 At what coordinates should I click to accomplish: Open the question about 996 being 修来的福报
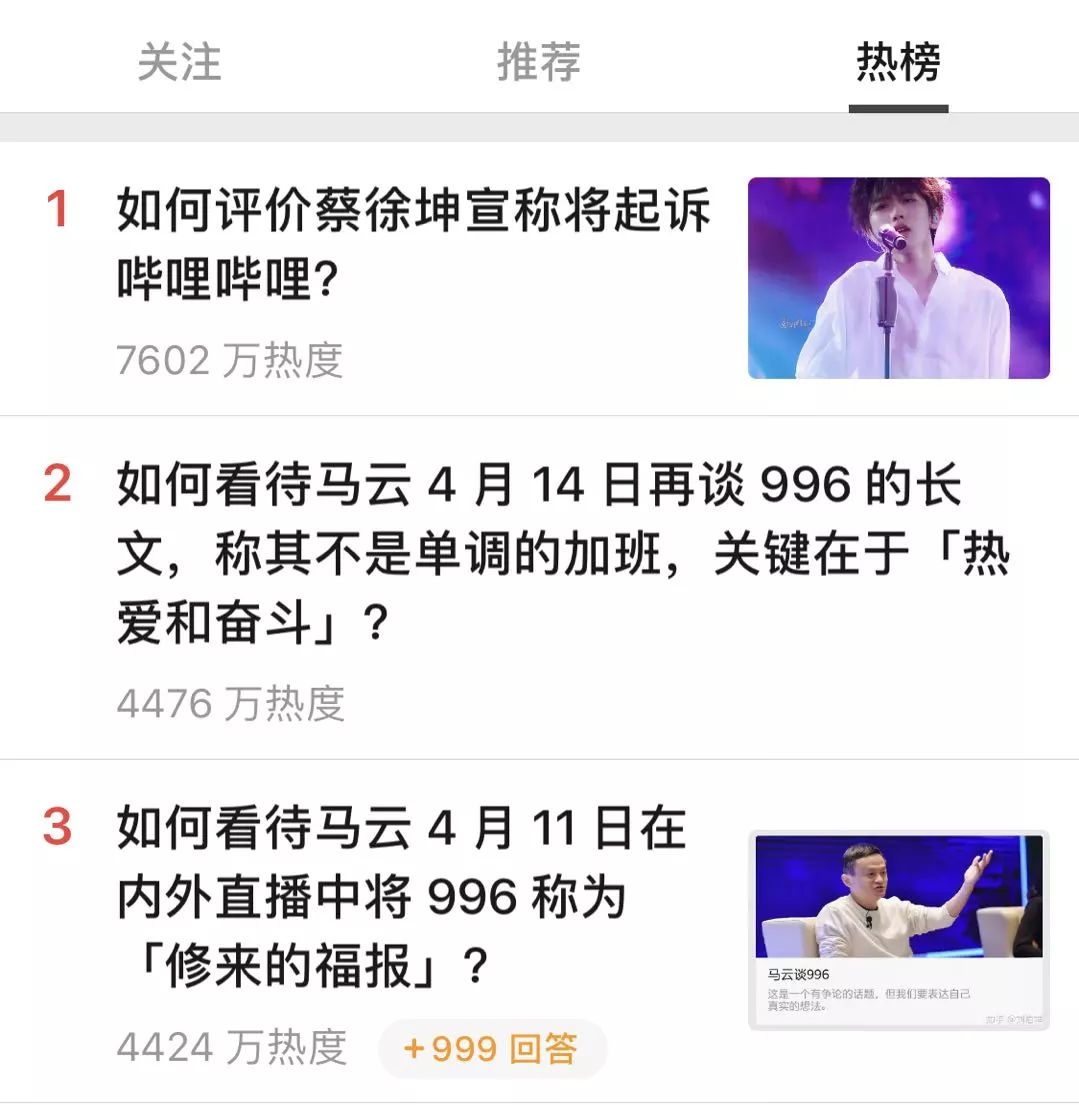[x=400, y=890]
